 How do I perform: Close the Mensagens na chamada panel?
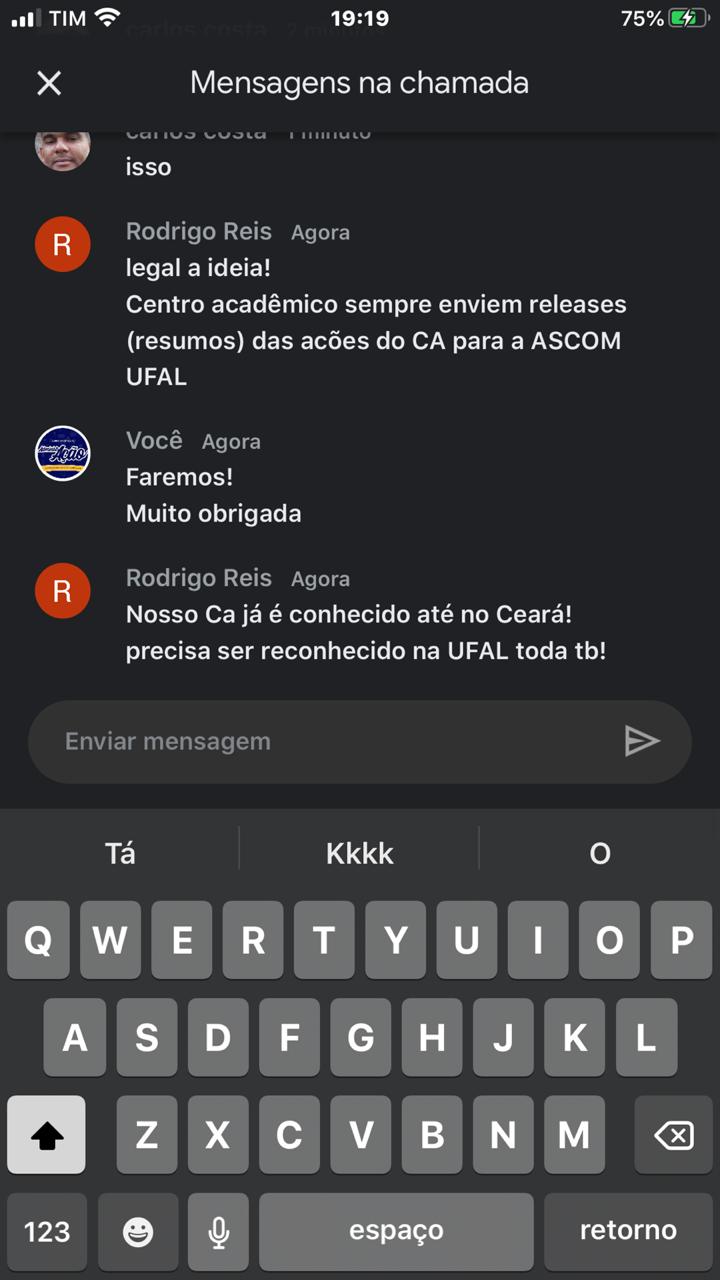coord(49,83)
